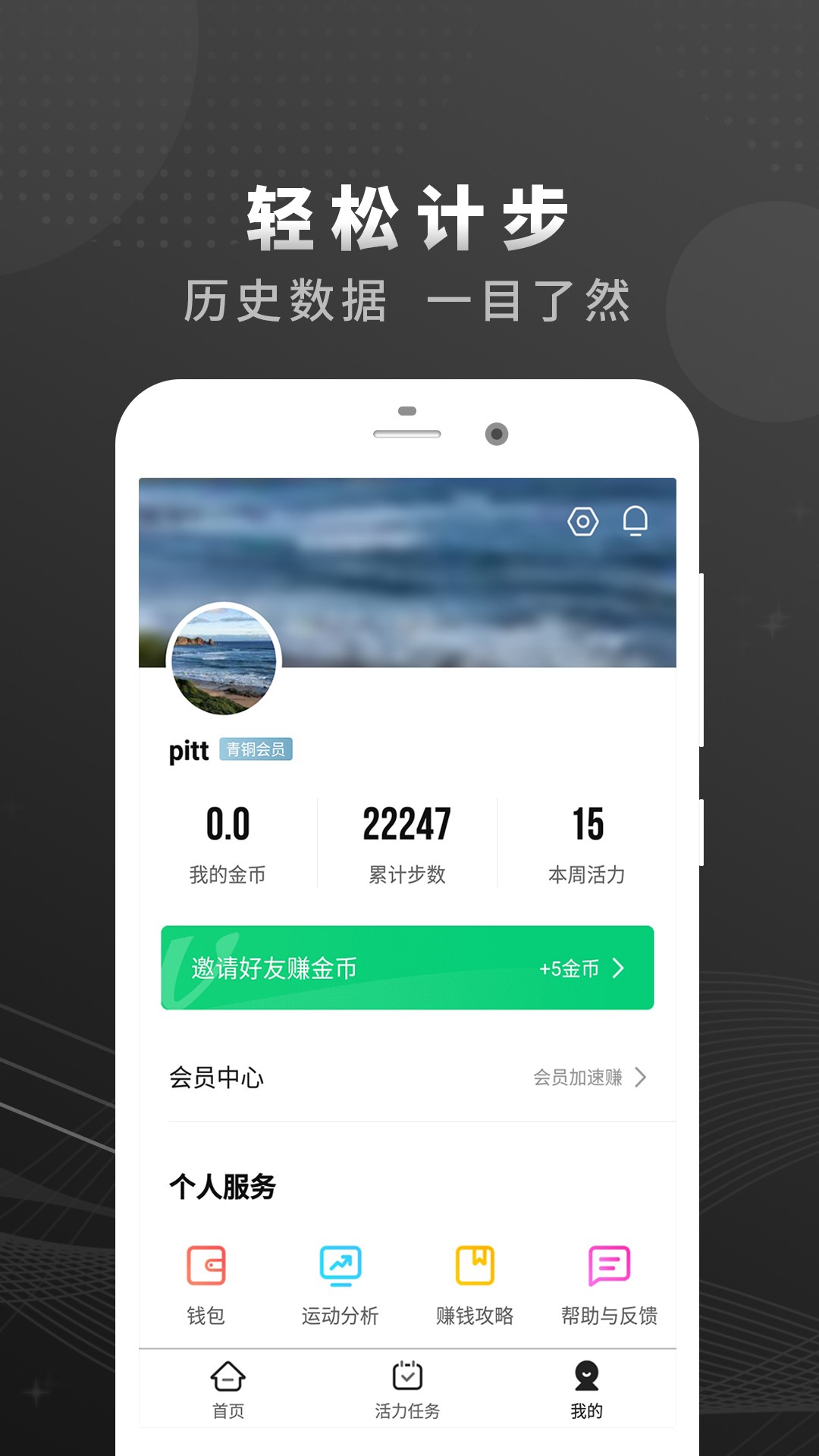
Task: Open the notification bell icon
Action: pyautogui.click(x=635, y=521)
